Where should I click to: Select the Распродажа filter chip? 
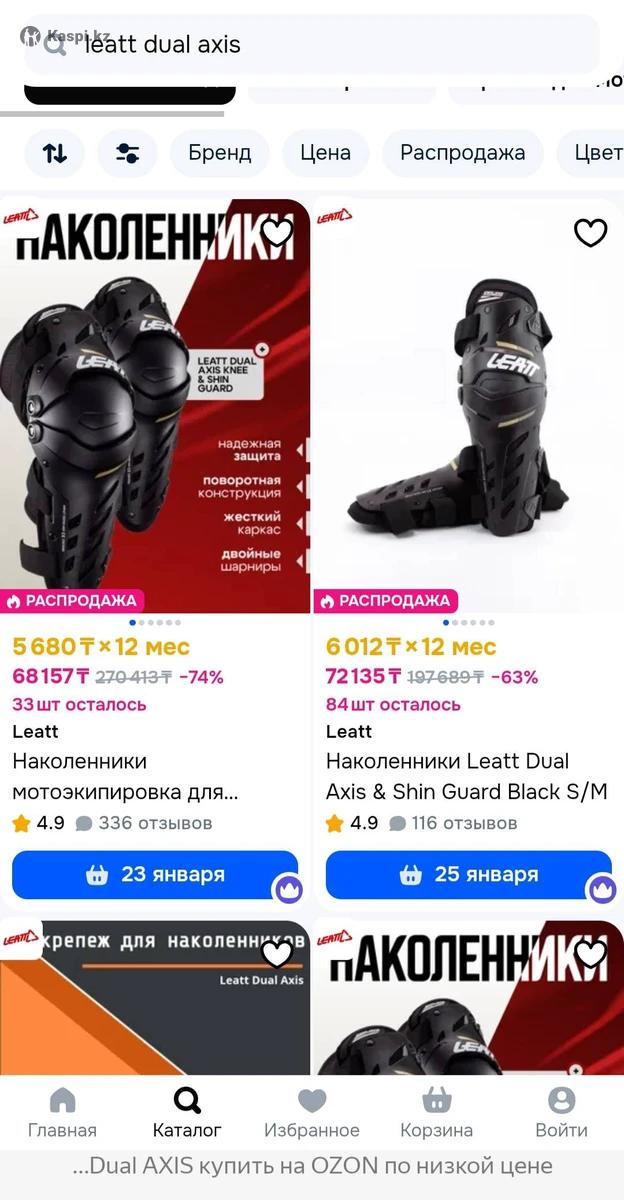[x=462, y=153]
